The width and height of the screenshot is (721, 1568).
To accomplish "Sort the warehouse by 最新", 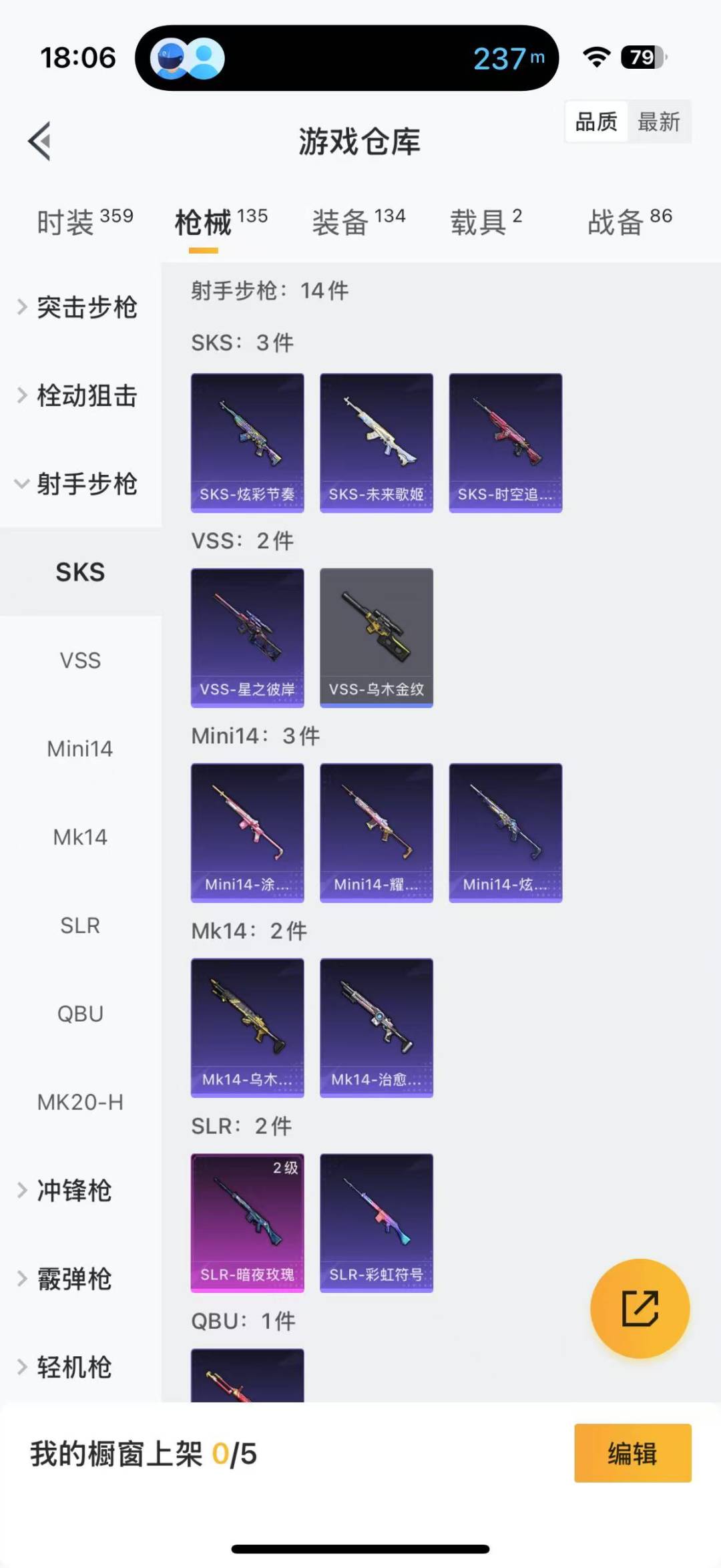I will (x=658, y=122).
